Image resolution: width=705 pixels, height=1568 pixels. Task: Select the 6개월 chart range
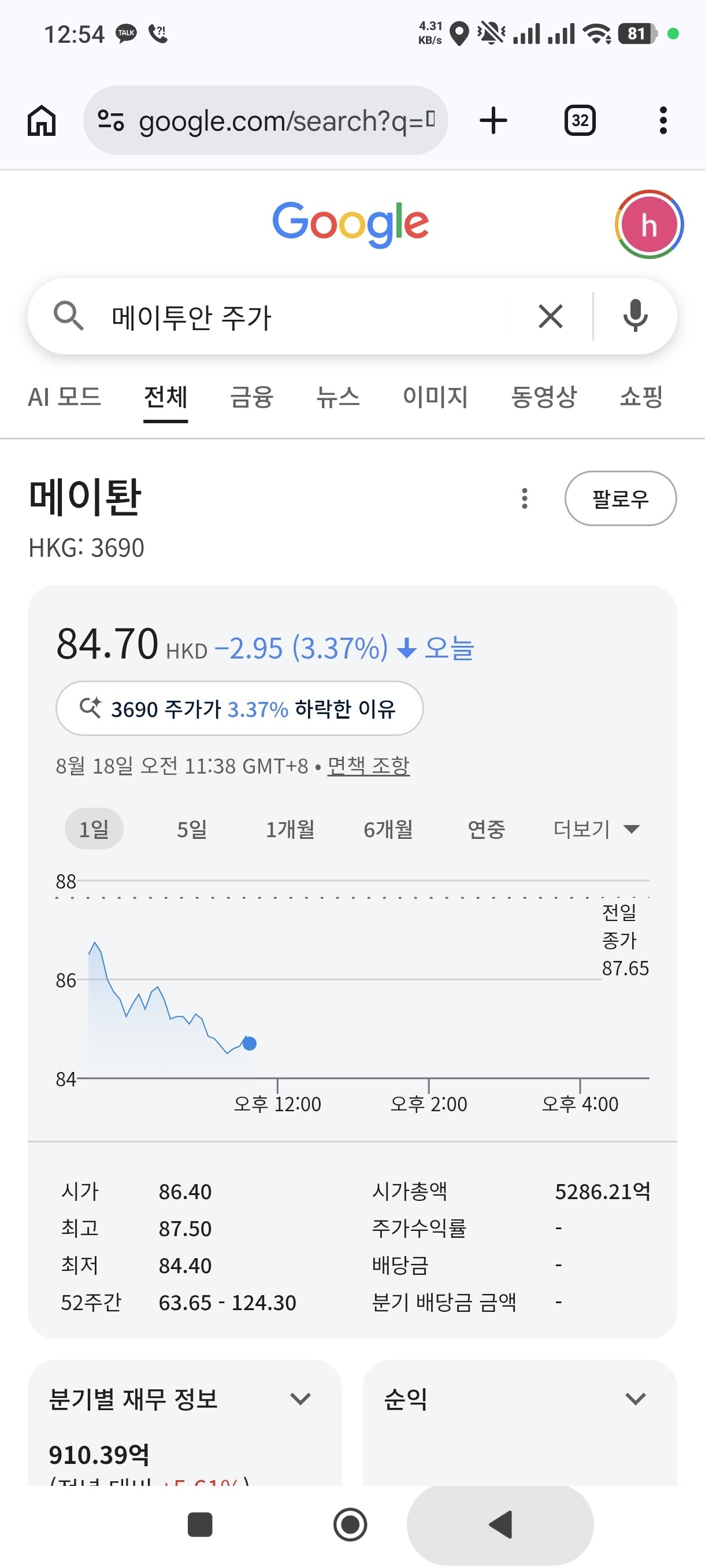point(388,829)
